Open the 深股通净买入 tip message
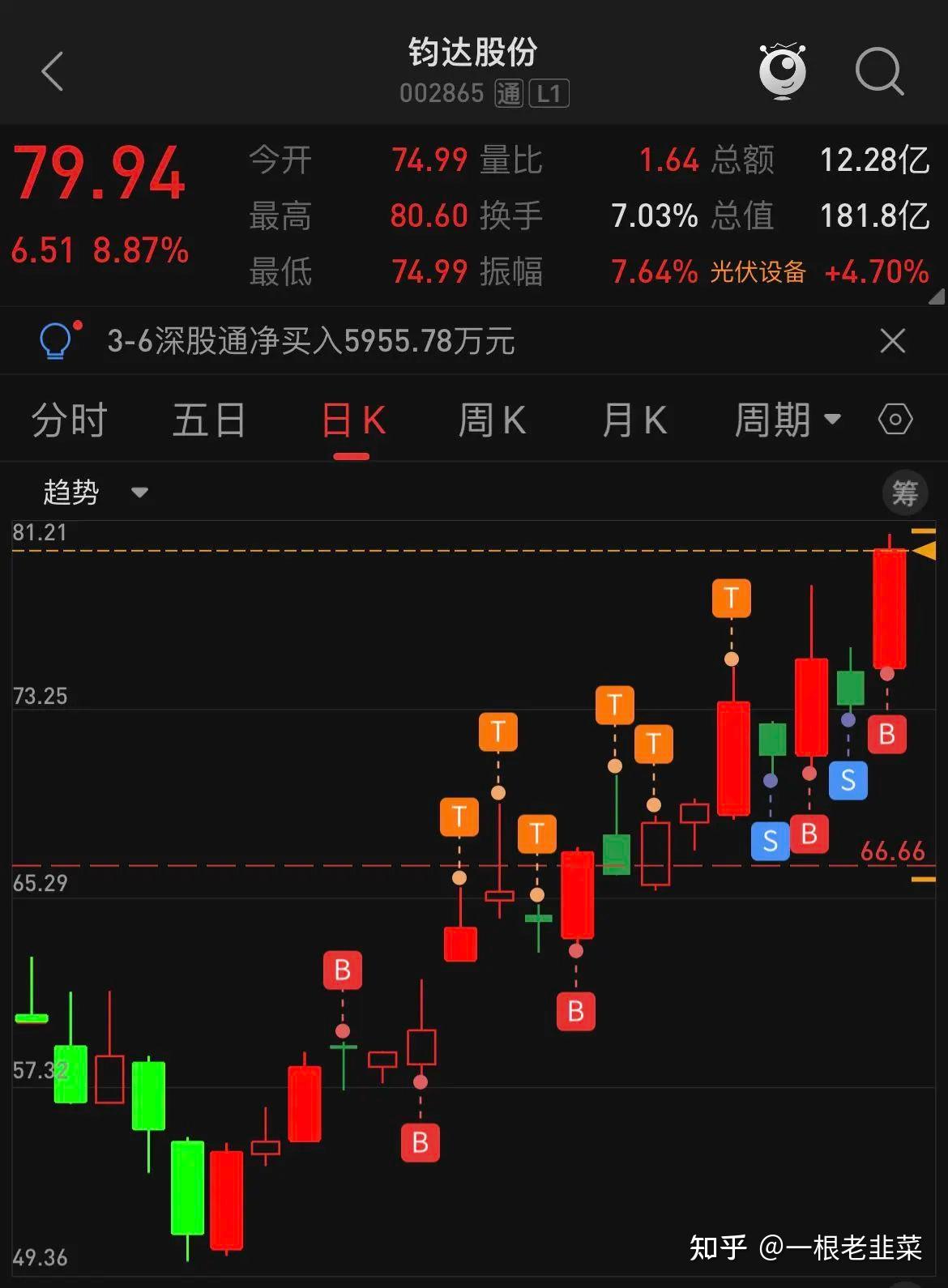 (310, 341)
